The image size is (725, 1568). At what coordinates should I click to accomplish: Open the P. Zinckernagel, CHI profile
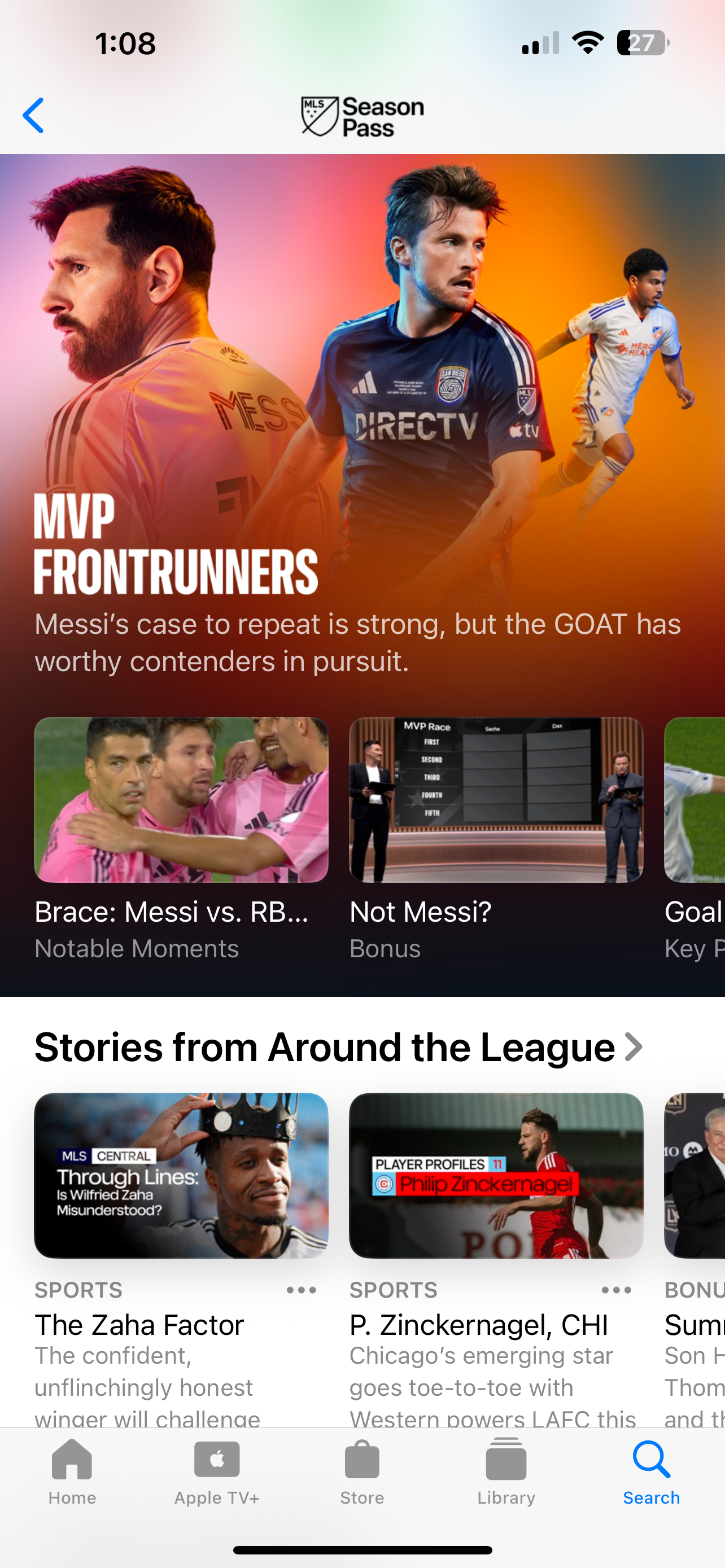(x=496, y=1175)
